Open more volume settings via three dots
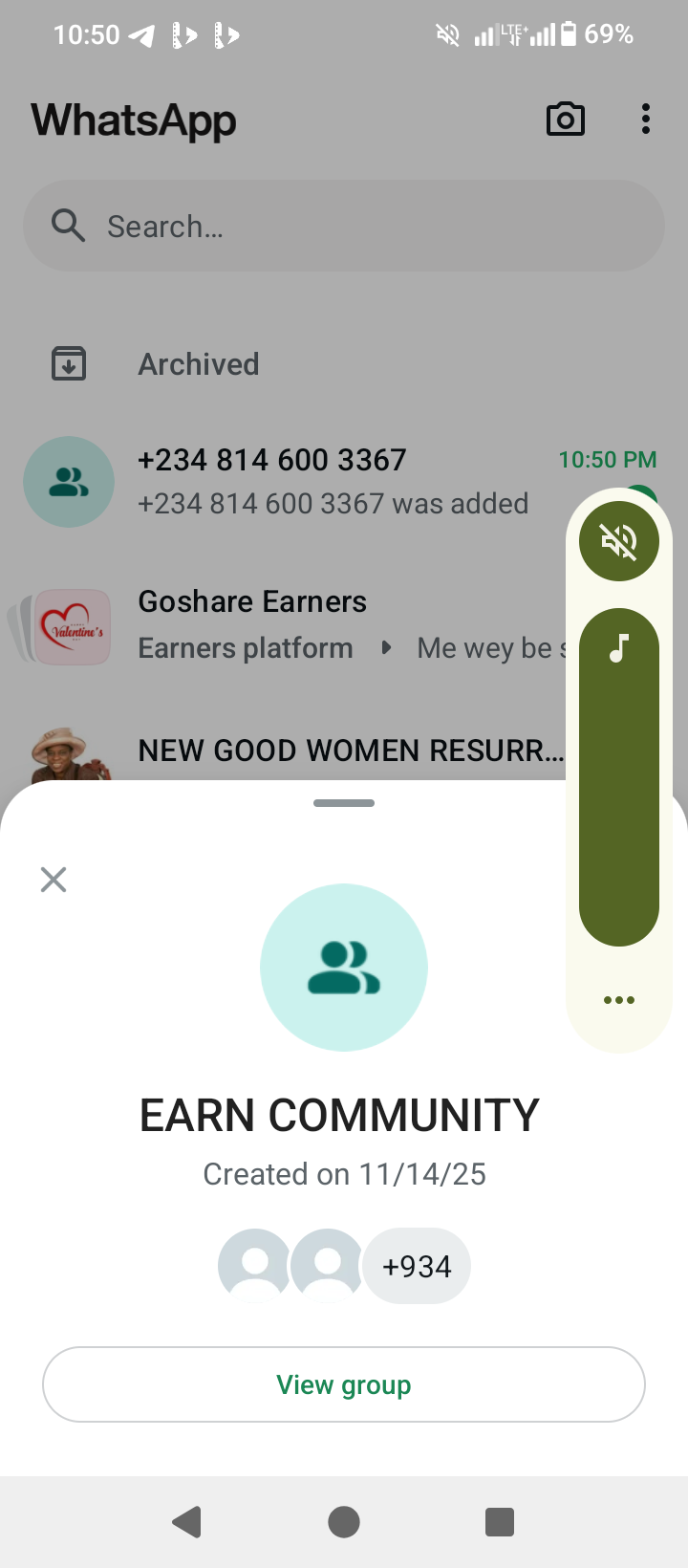The height and width of the screenshot is (1568, 688). 619,1000
